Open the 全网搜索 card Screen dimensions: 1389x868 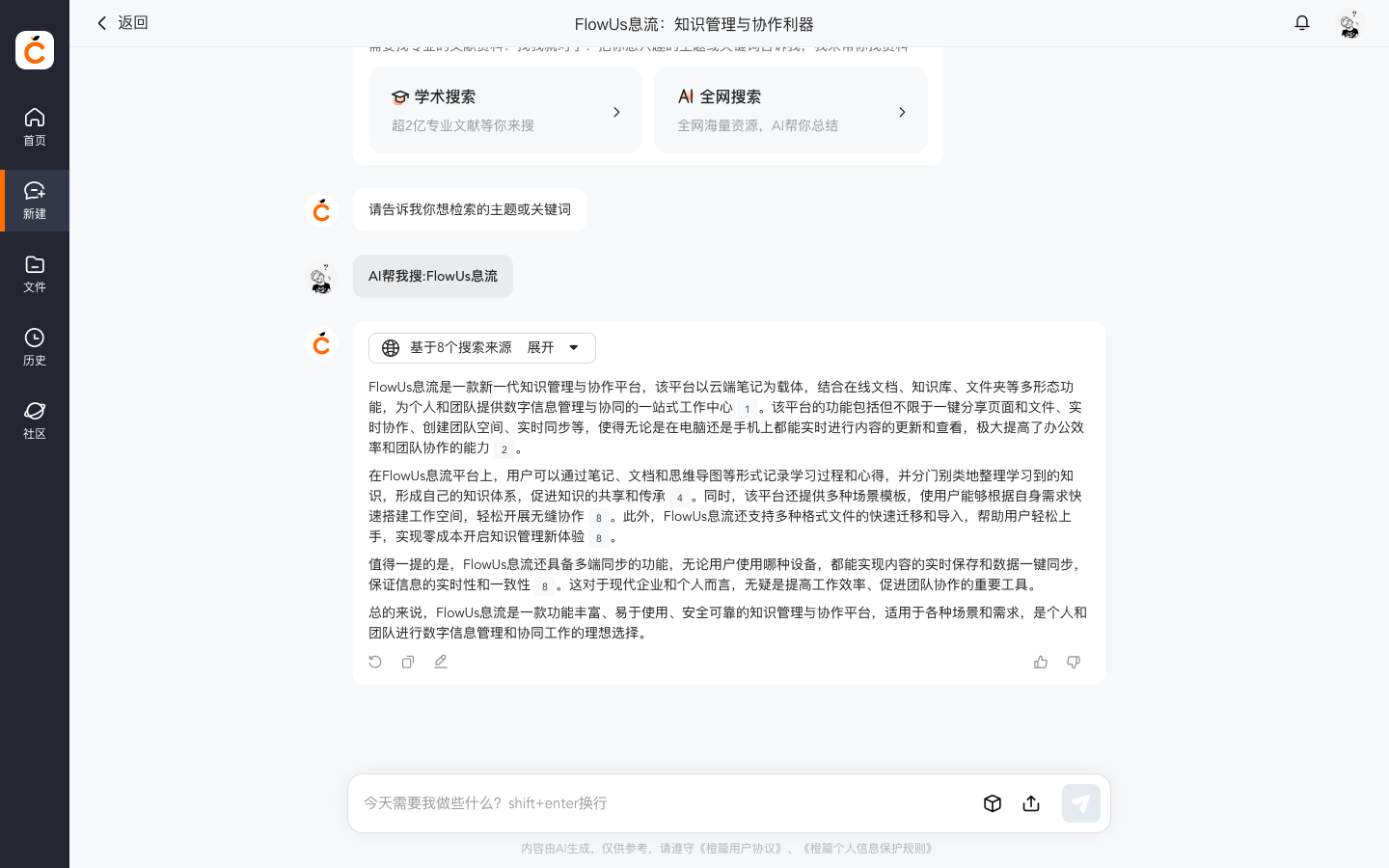(790, 111)
